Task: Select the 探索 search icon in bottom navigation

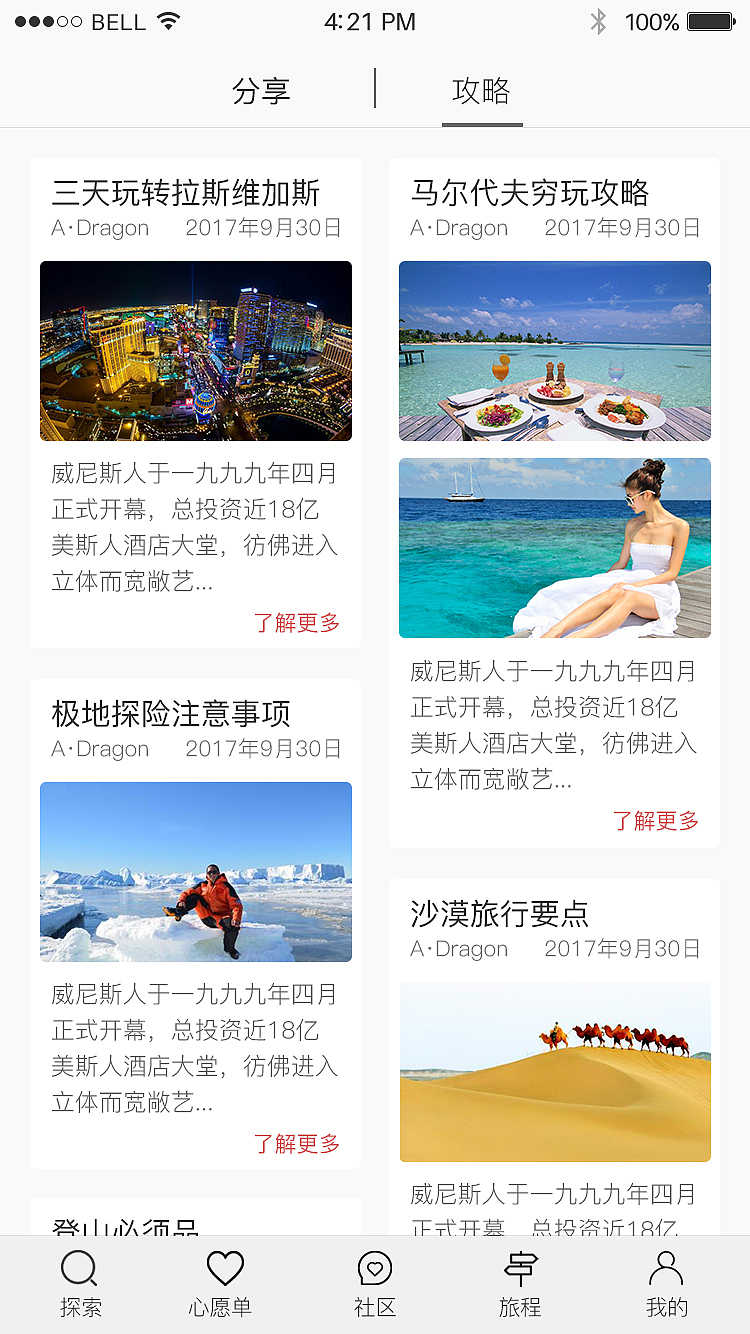Action: tap(80, 1267)
